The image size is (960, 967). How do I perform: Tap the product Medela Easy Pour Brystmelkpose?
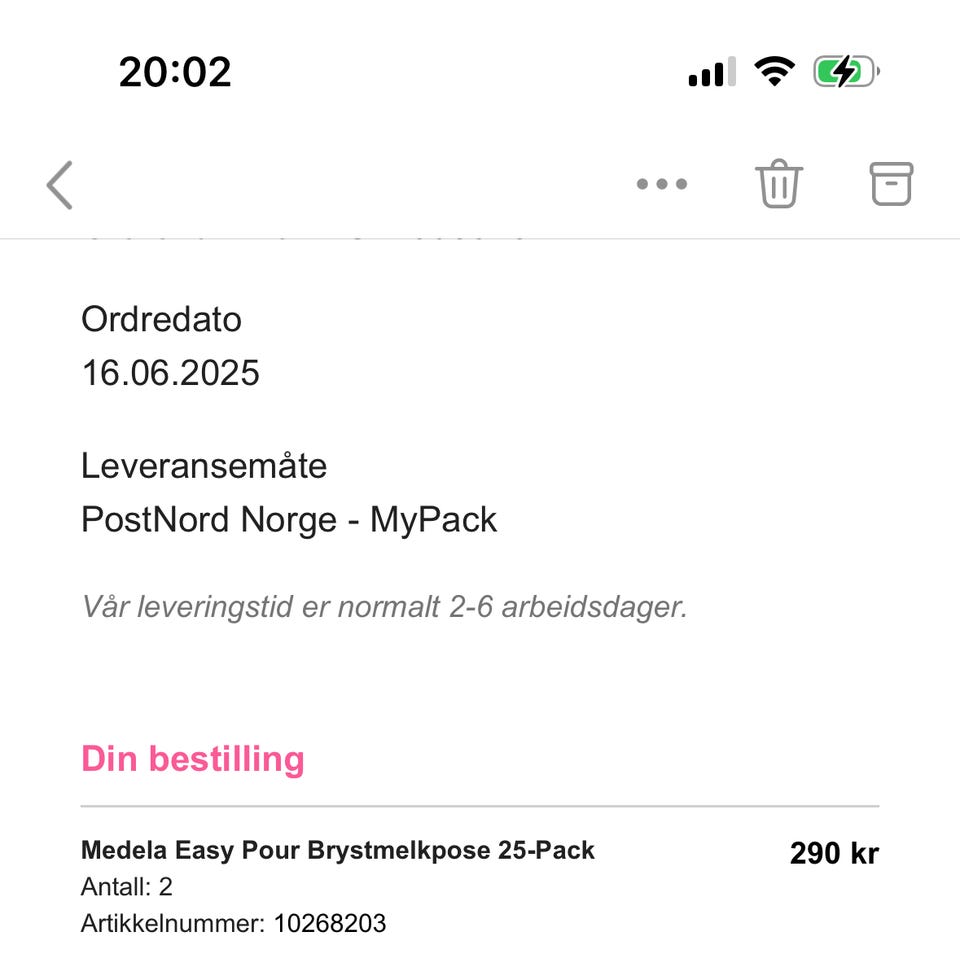tap(337, 850)
